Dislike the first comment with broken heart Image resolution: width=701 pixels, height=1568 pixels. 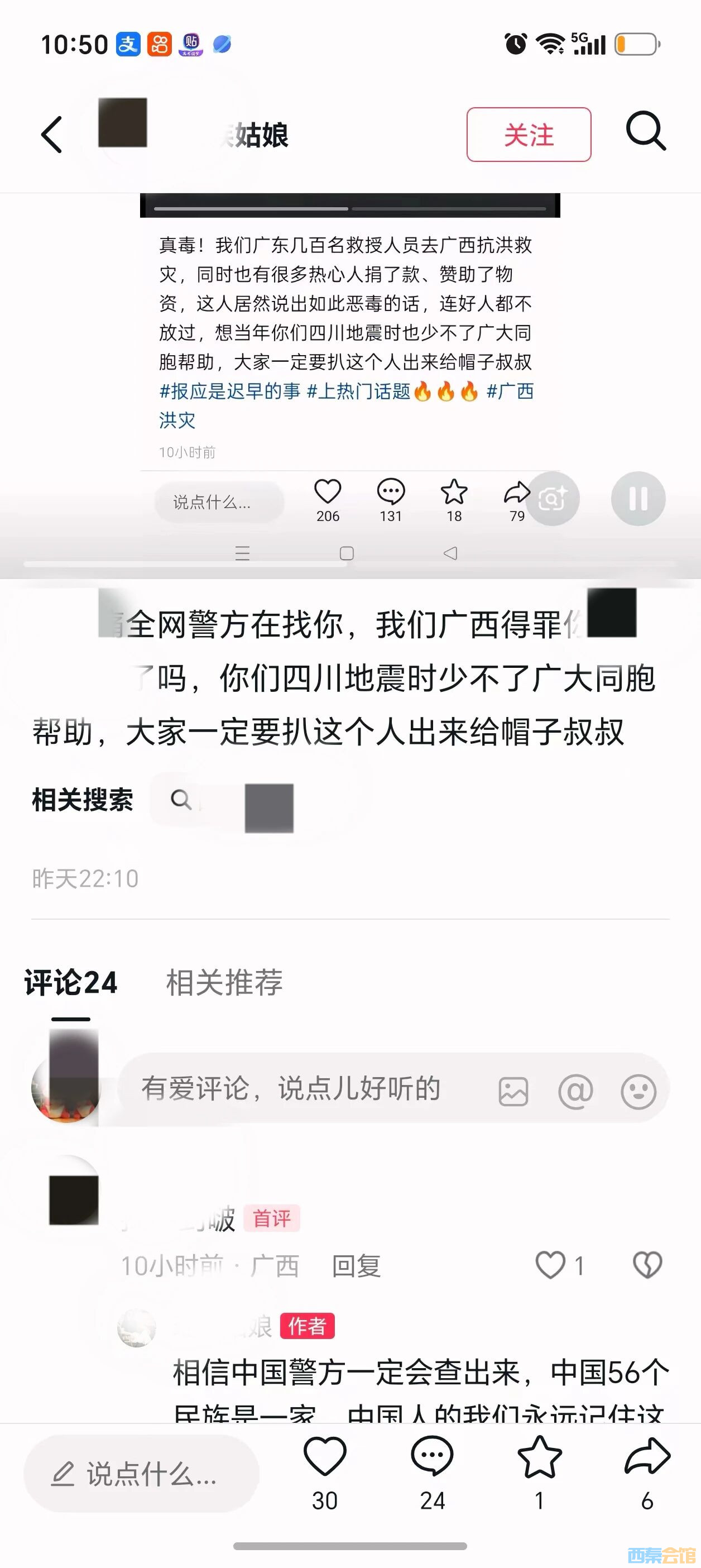click(x=647, y=1265)
